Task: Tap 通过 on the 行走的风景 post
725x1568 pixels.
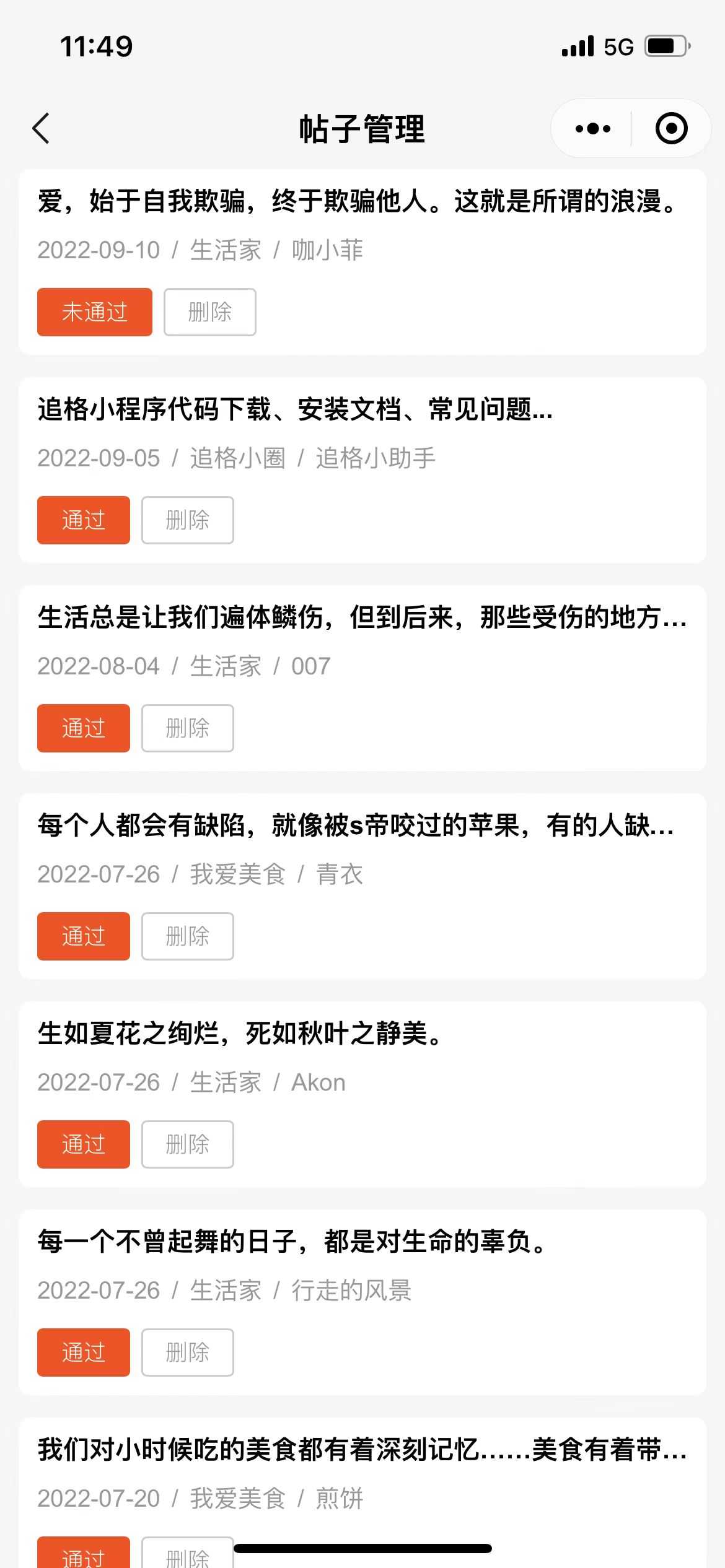Action: [84, 1352]
